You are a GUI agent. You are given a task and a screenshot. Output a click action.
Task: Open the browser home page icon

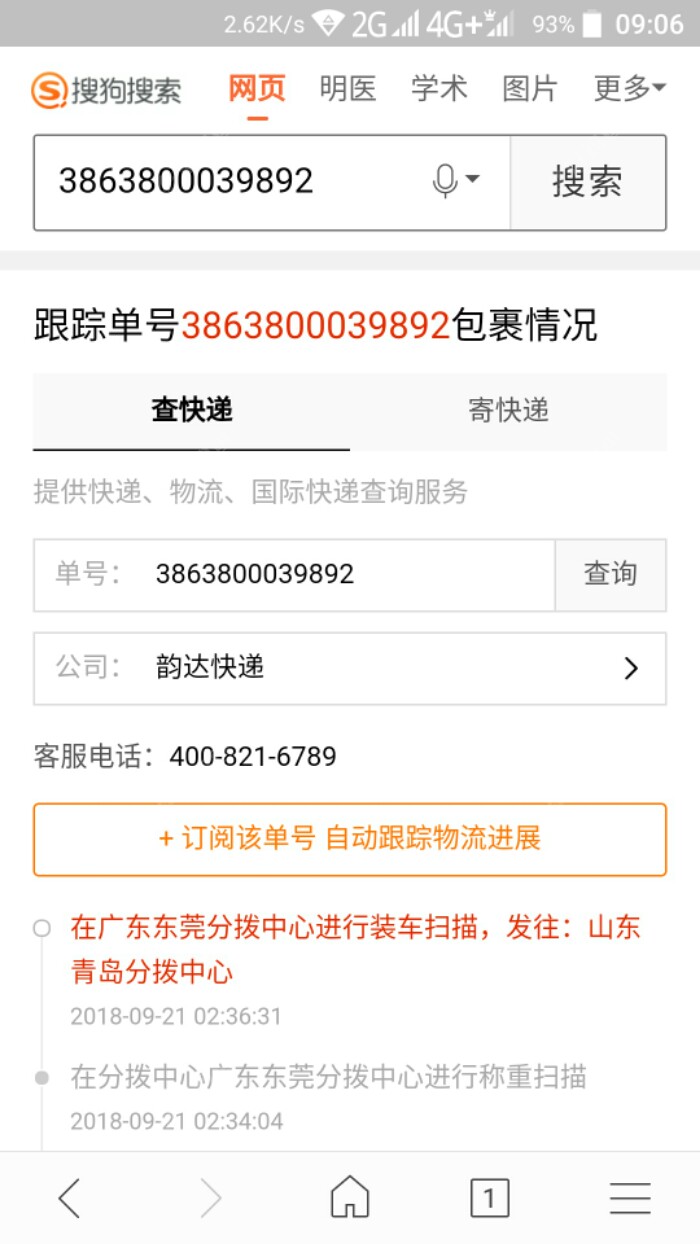coord(349,1197)
